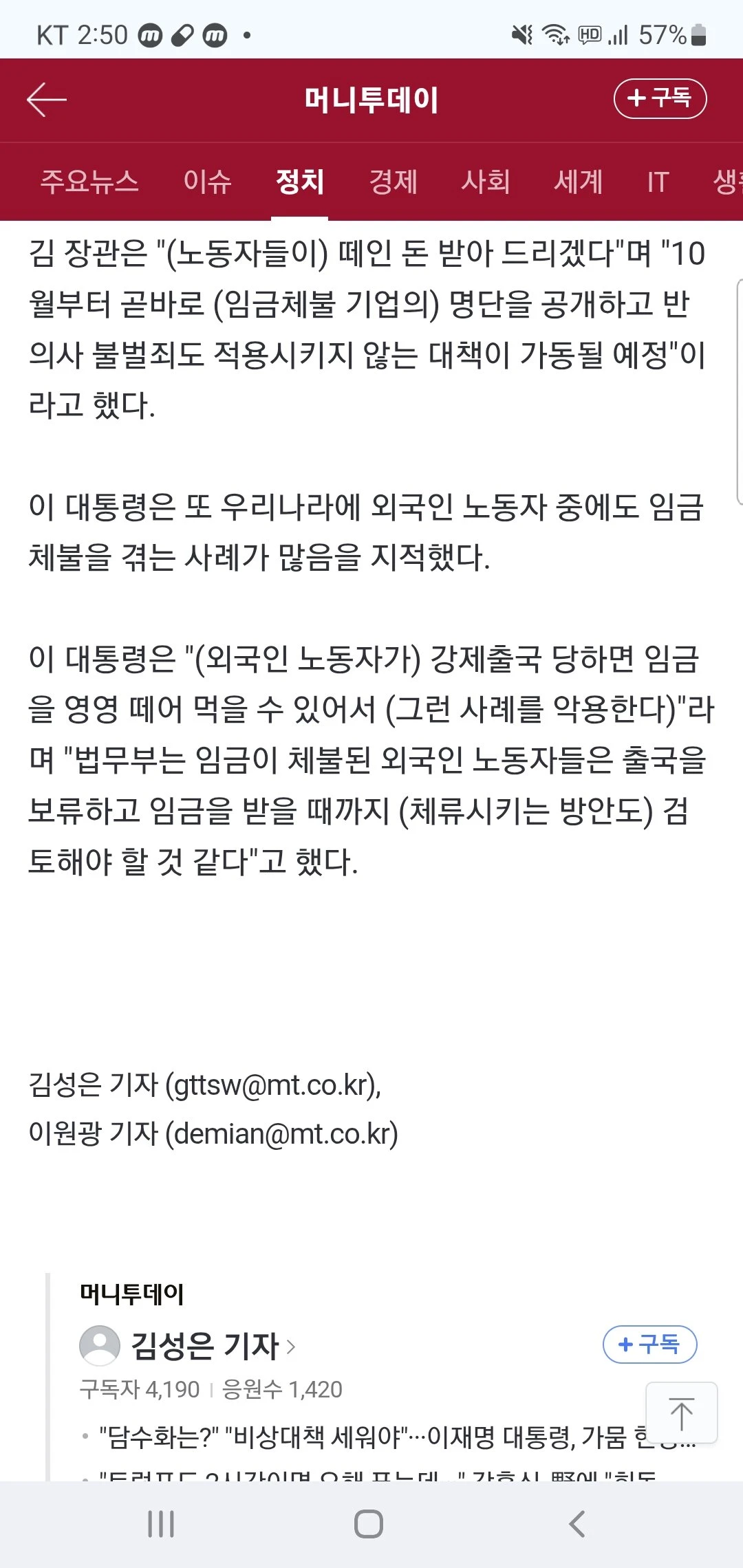This screenshot has height=1568, width=743.
Task: Open the system recent apps button
Action: click(161, 1524)
